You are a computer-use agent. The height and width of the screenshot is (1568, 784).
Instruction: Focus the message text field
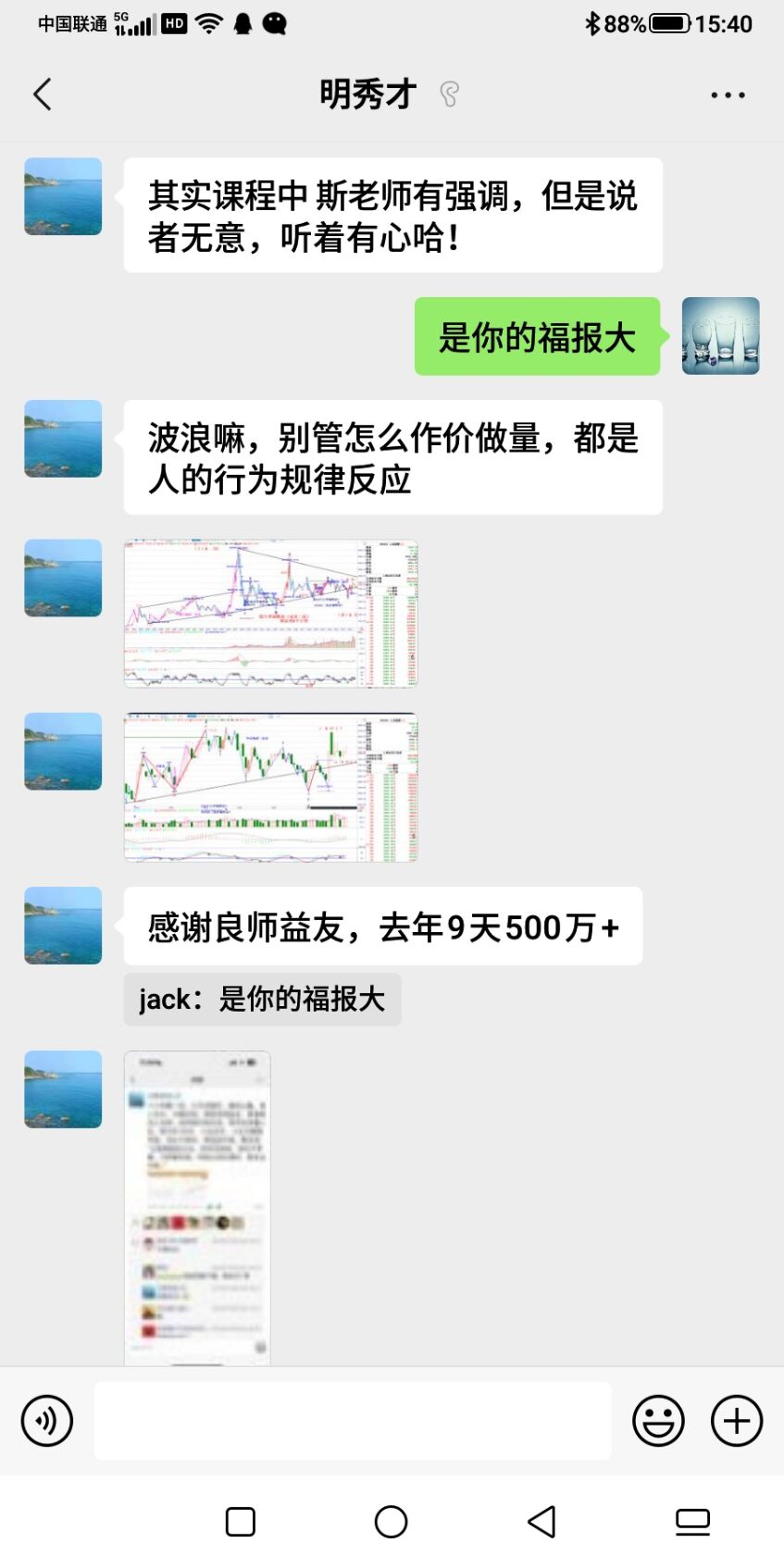coord(353,1421)
